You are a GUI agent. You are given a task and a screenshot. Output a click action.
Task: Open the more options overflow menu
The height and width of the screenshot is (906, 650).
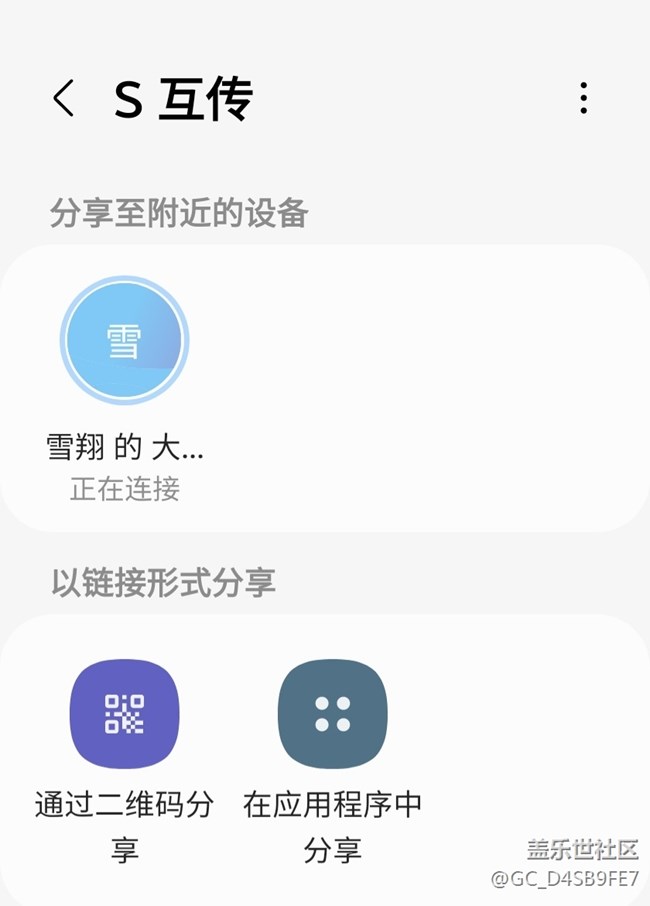(x=583, y=98)
